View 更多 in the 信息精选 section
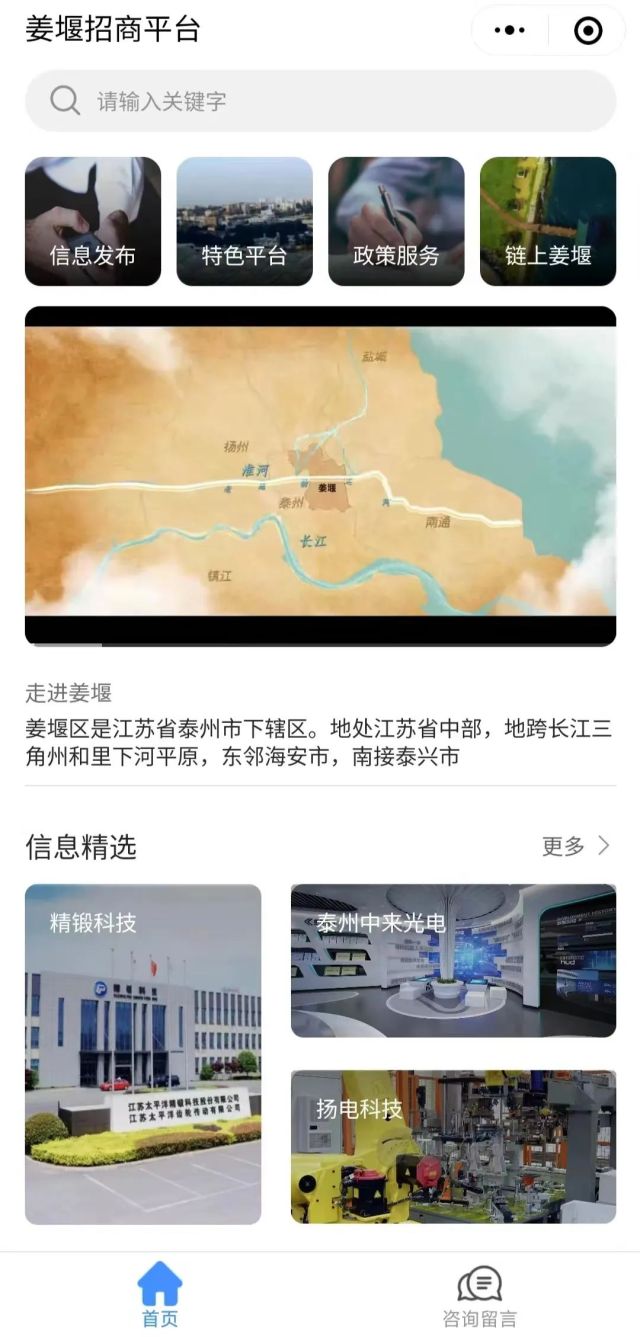Image resolution: width=640 pixels, height=1337 pixels. 575,846
